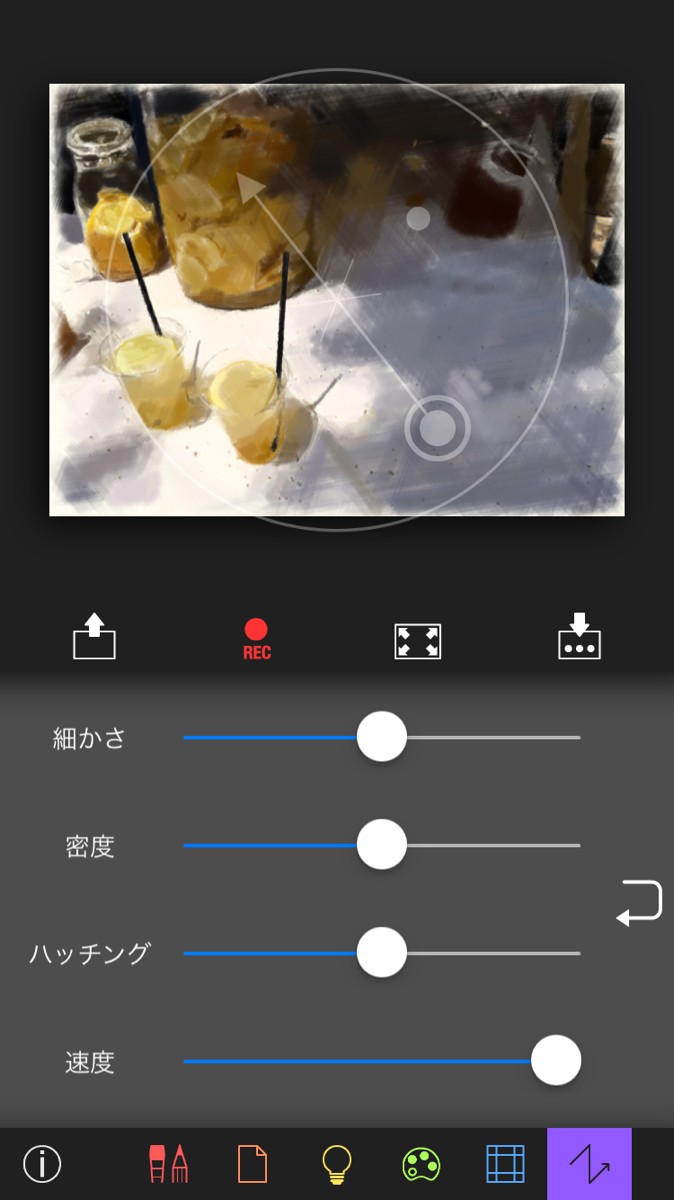The height and width of the screenshot is (1200, 674).
Task: Open the color palette tab
Action: pos(421,1164)
